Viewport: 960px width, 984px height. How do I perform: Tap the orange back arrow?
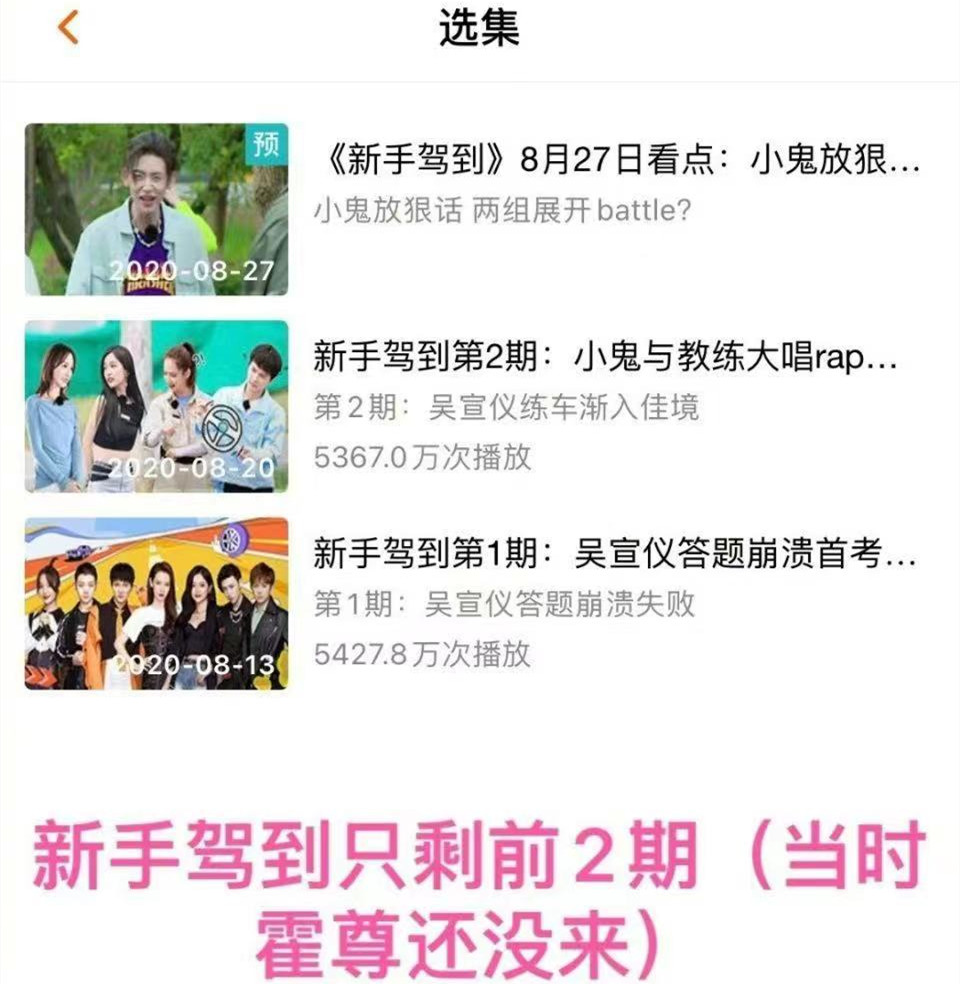point(66,30)
